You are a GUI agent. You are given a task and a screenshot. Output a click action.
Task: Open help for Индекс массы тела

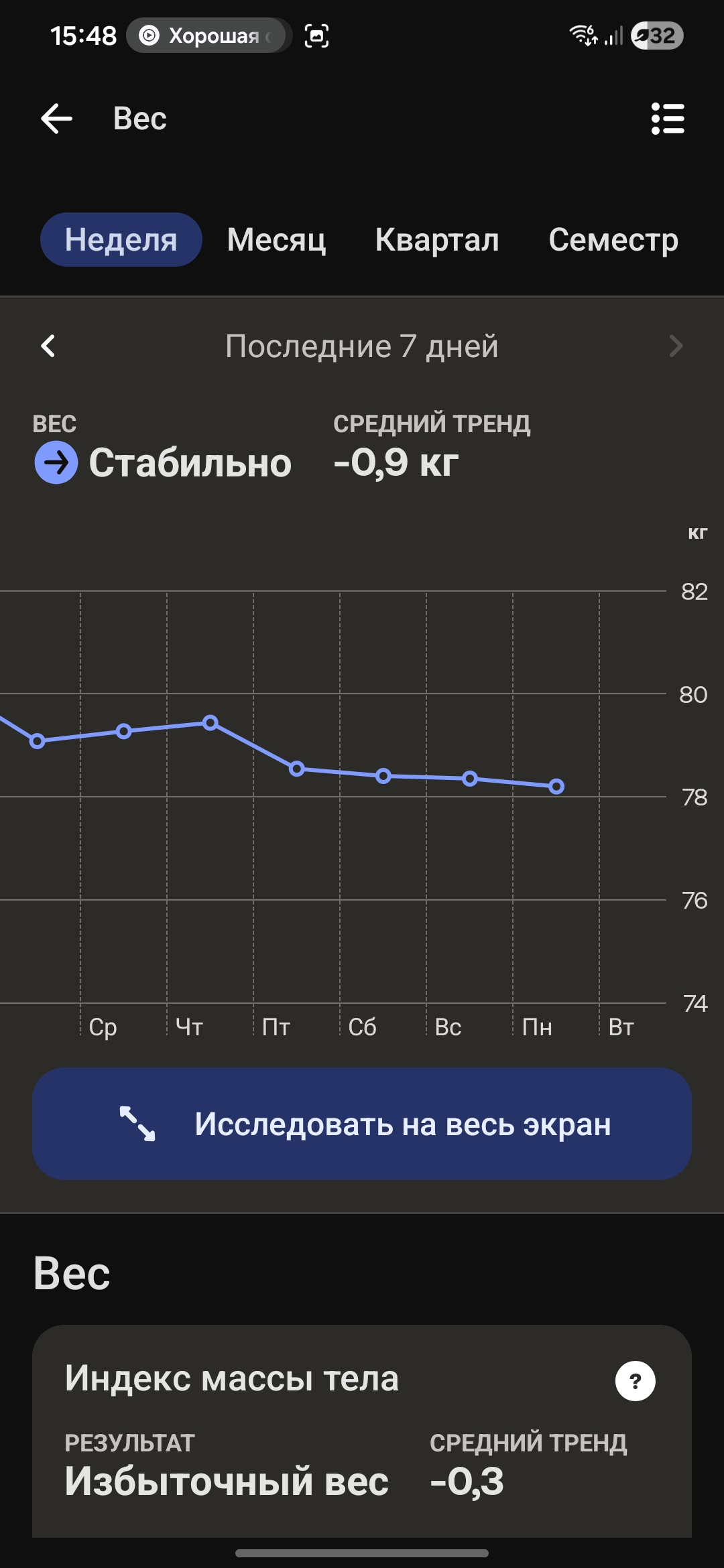[x=635, y=1381]
